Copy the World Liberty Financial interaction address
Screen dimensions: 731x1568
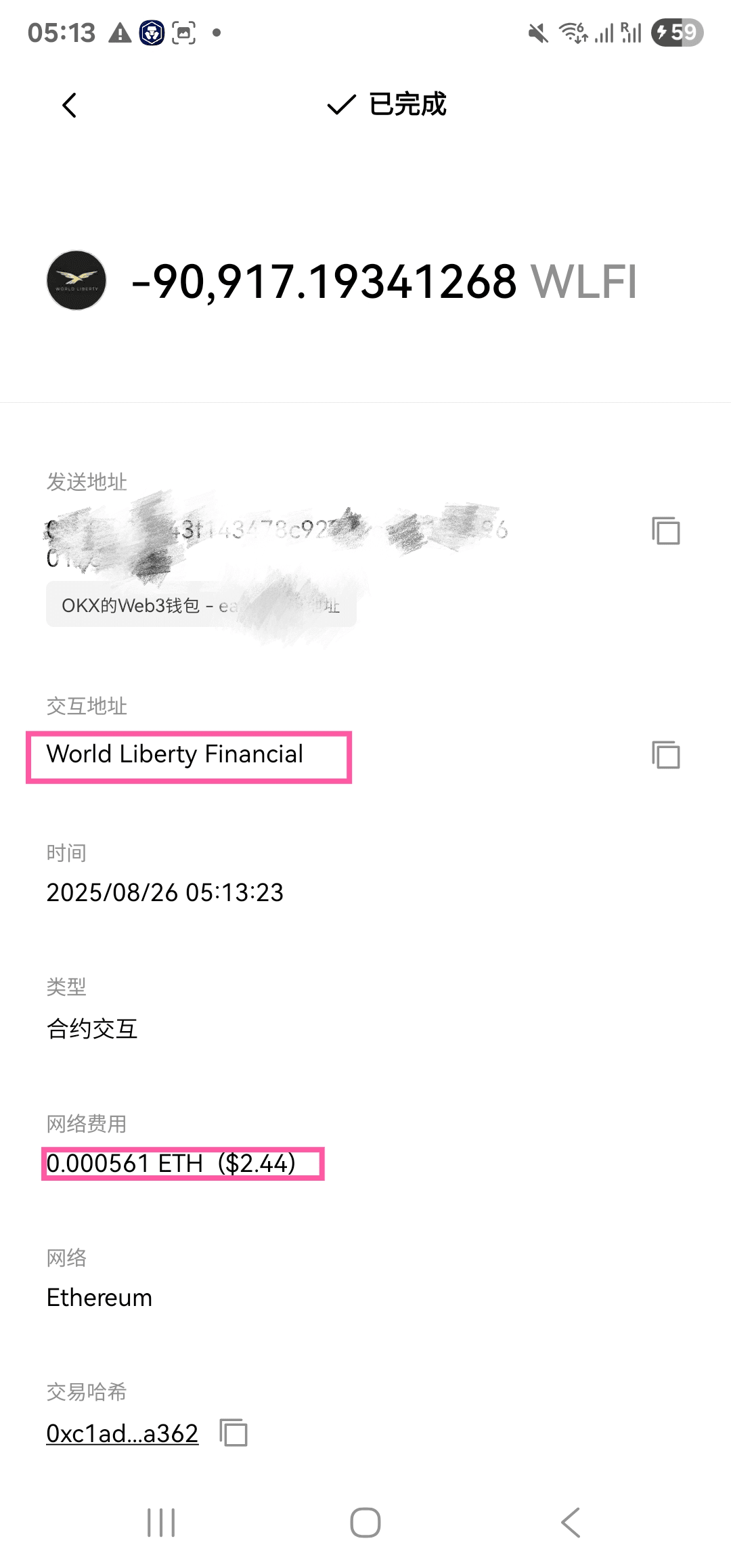[666, 754]
